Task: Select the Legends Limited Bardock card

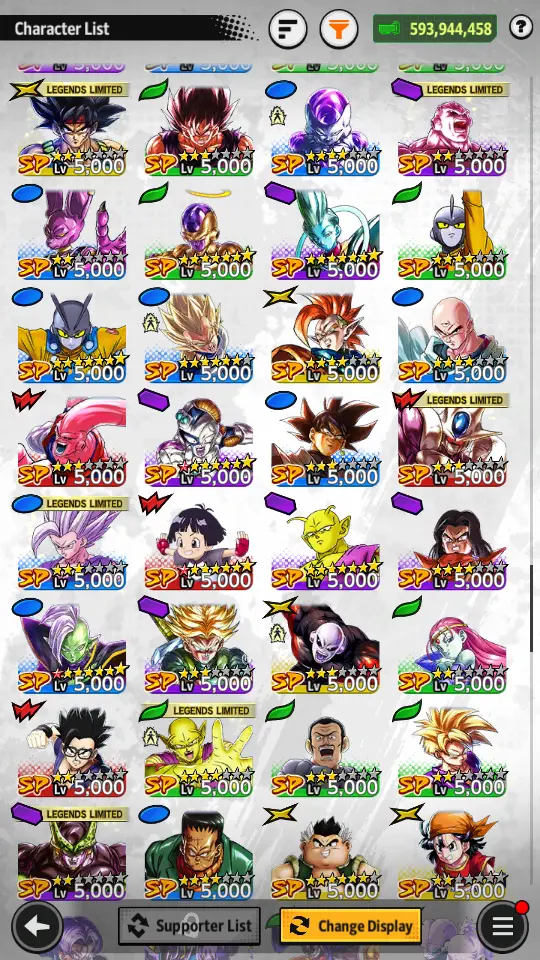Action: [72, 128]
